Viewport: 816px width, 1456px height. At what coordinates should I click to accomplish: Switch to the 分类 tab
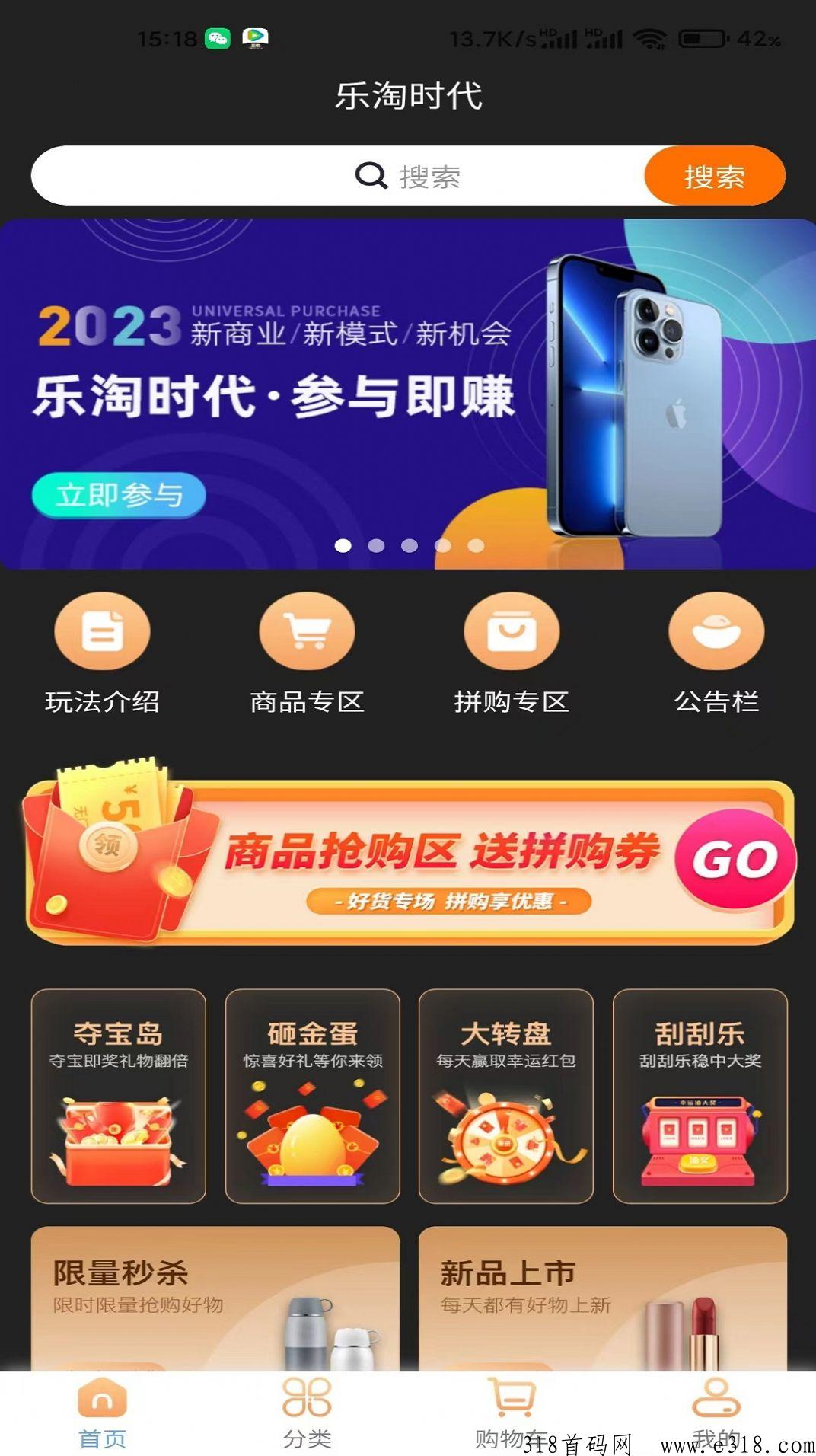(307, 1413)
